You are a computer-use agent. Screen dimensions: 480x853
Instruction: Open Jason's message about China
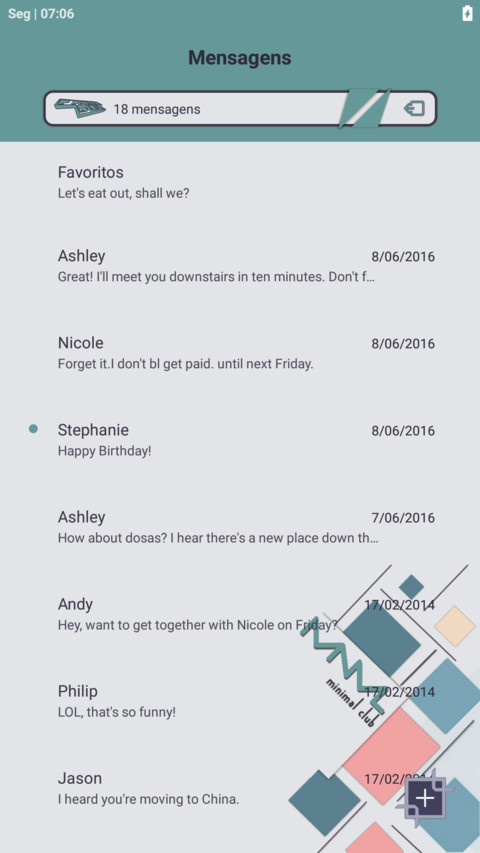tap(240, 788)
